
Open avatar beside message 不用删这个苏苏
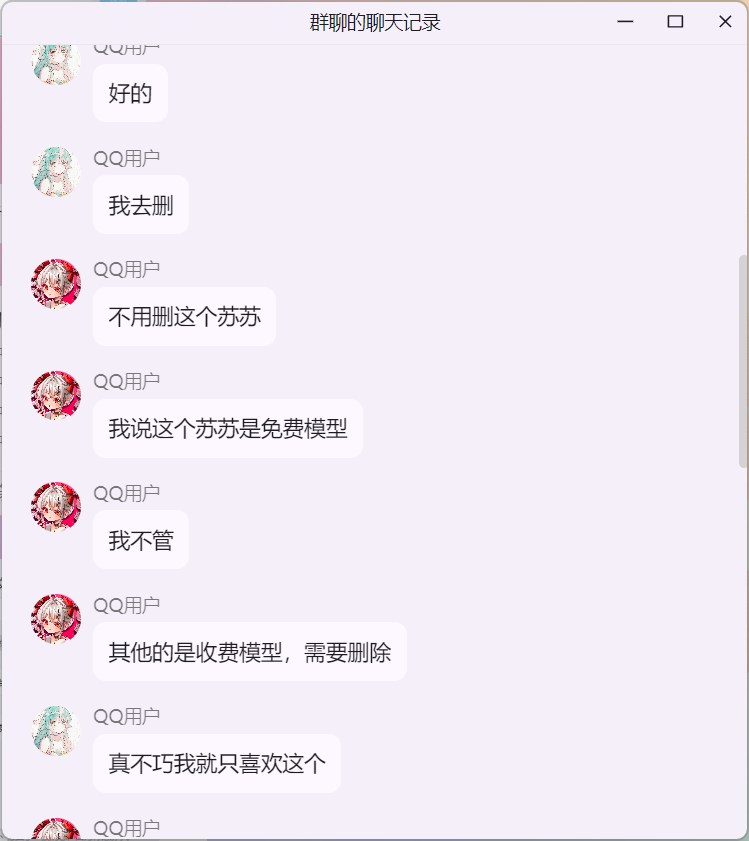(56, 284)
